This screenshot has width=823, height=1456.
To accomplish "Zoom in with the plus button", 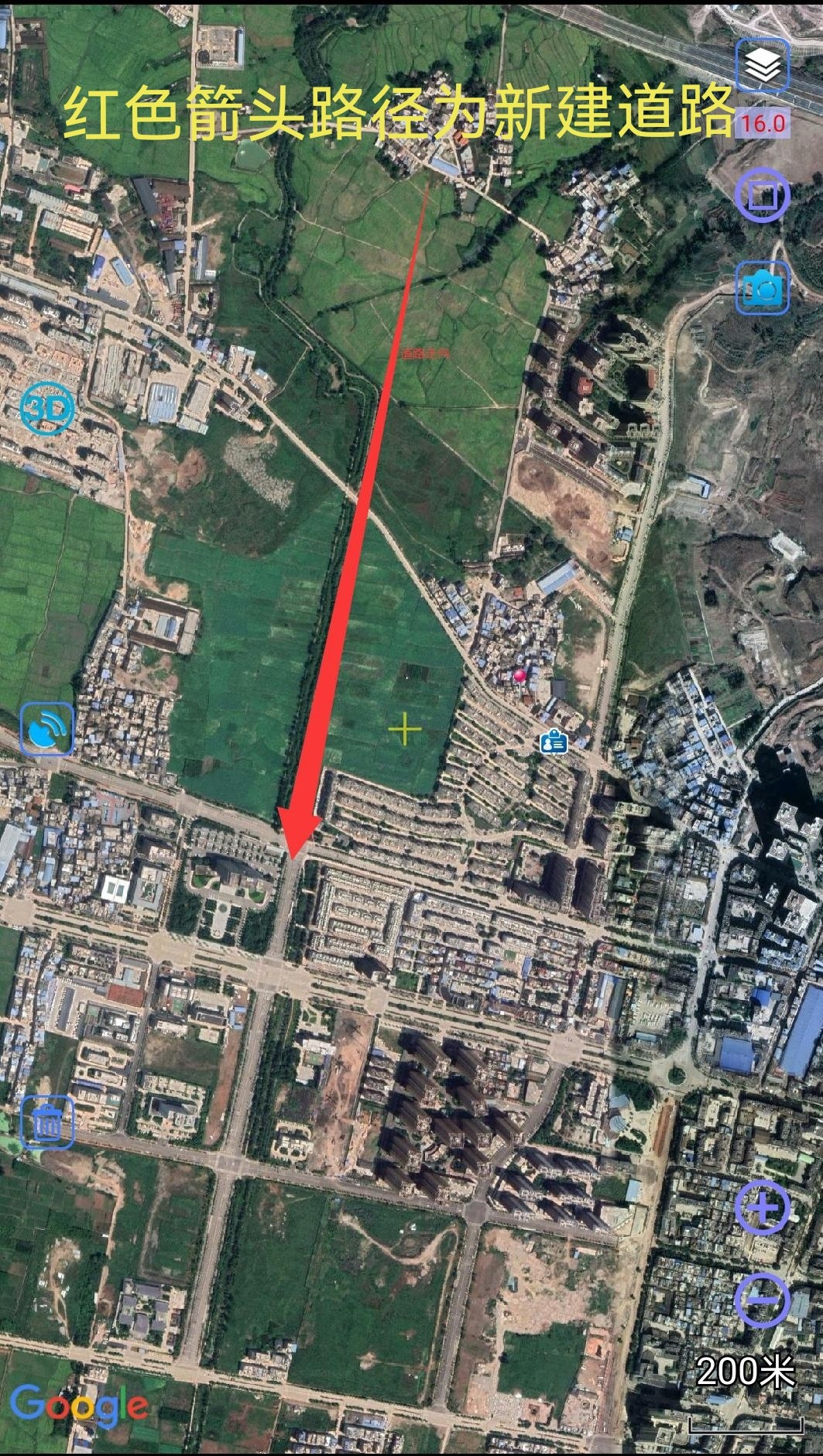I will point(763,1208).
